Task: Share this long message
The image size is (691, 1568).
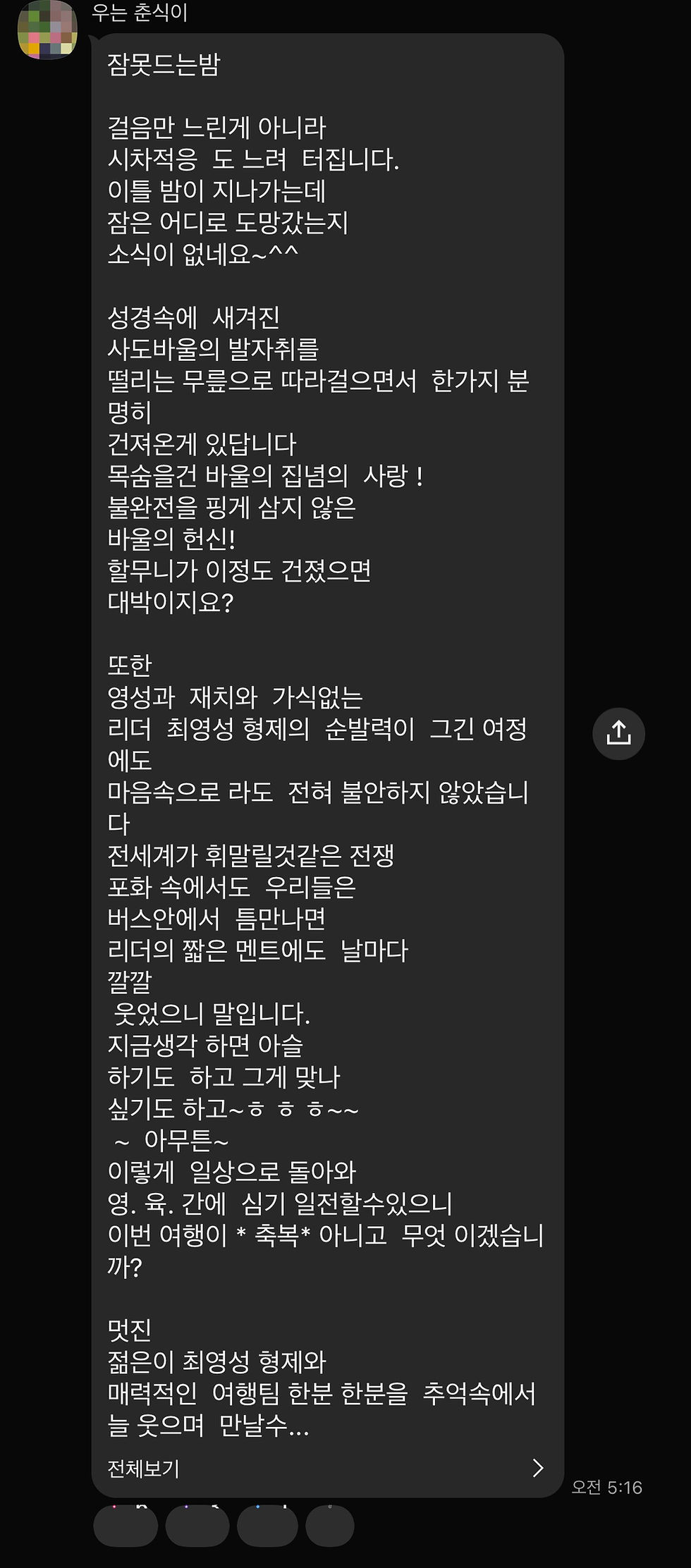Action: [x=618, y=733]
